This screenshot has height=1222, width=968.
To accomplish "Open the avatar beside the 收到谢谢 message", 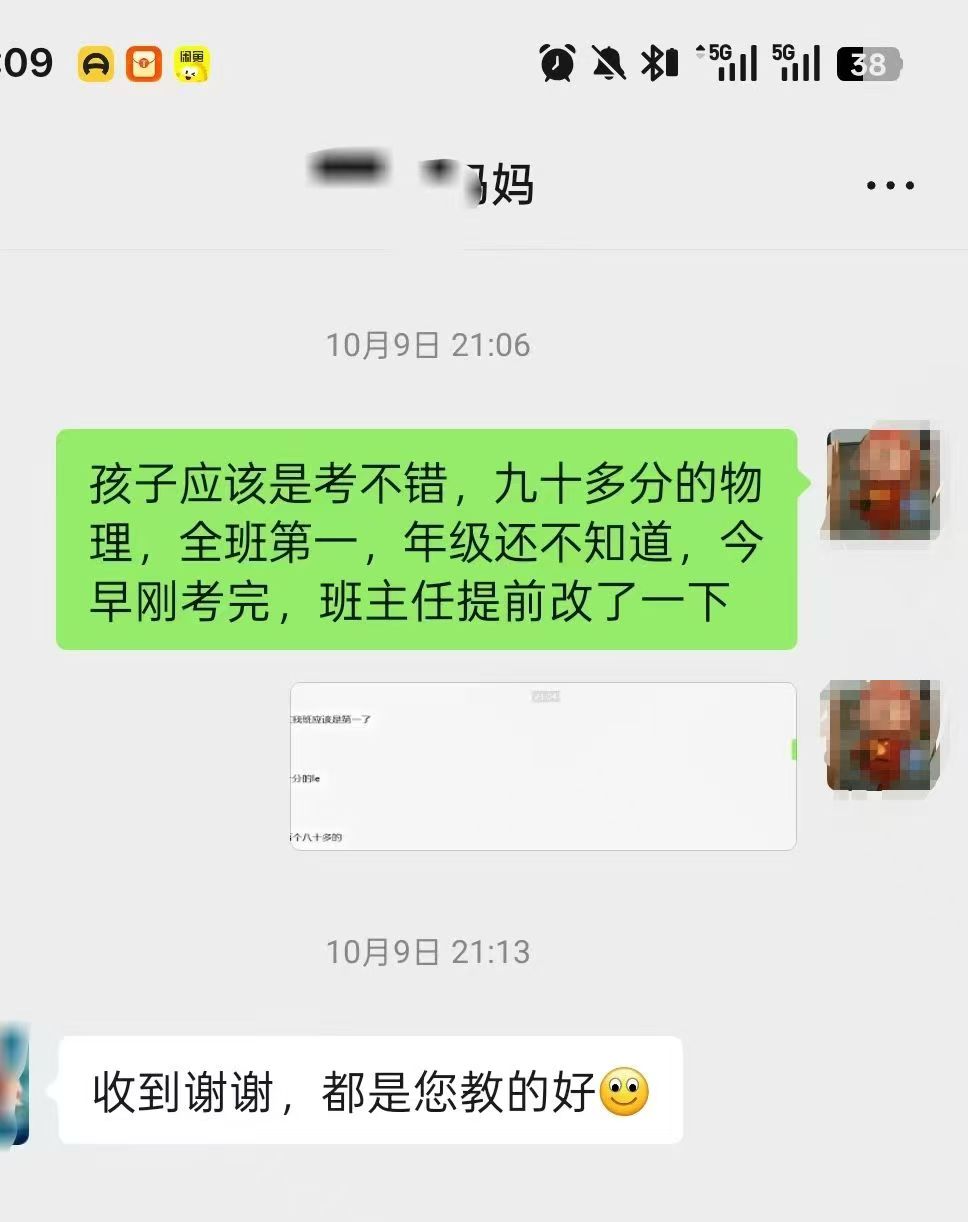I will [x=13, y=1084].
